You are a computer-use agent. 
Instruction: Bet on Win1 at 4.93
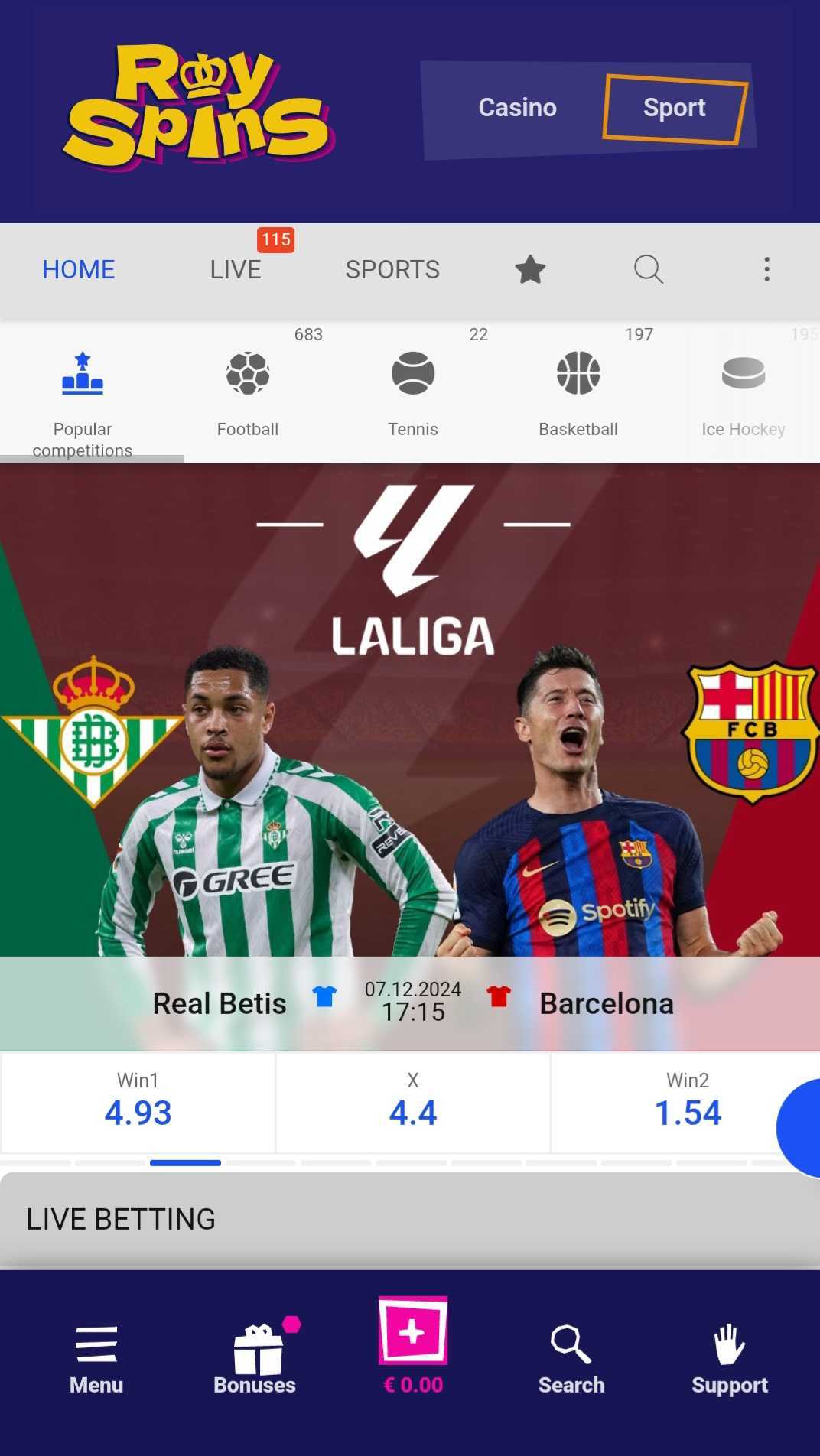point(138,1103)
